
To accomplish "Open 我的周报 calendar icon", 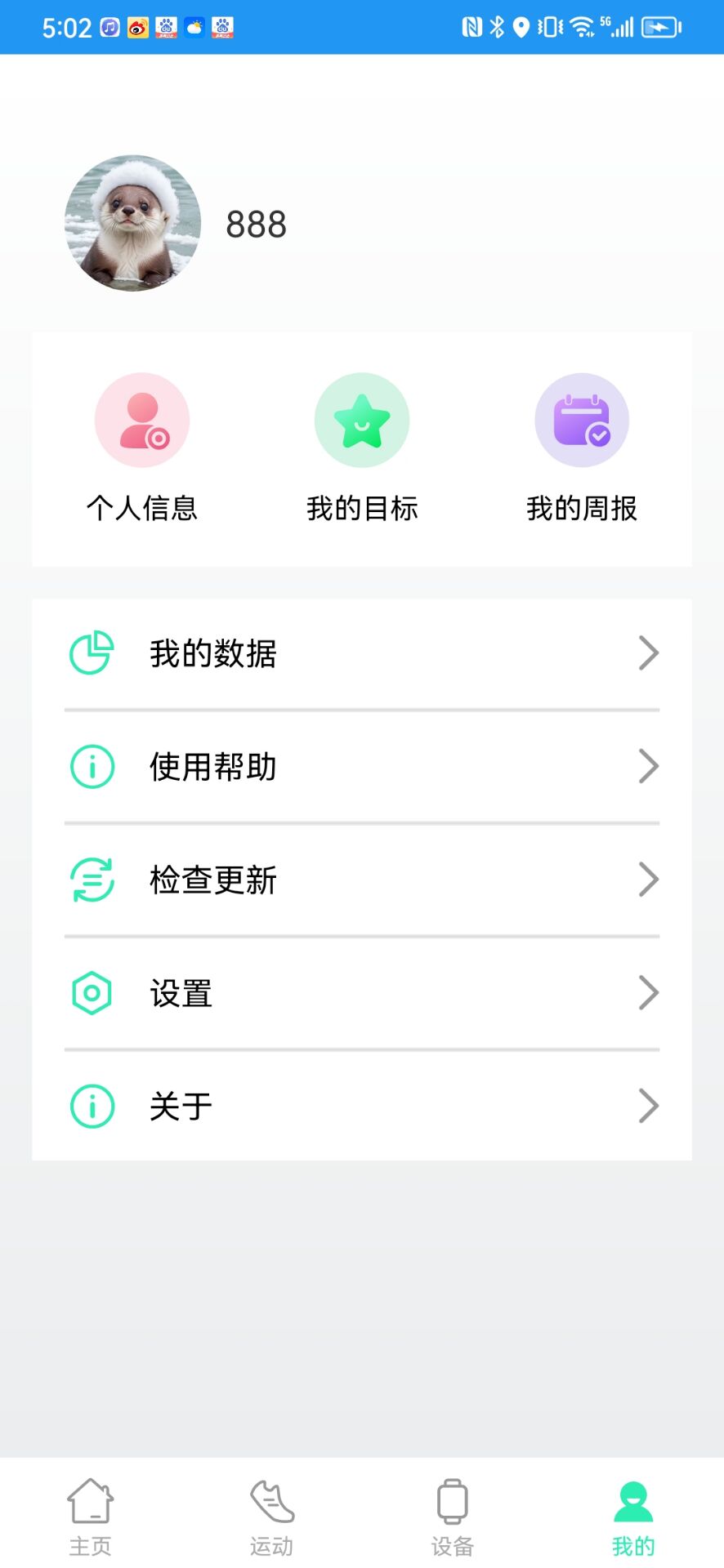I will (582, 419).
